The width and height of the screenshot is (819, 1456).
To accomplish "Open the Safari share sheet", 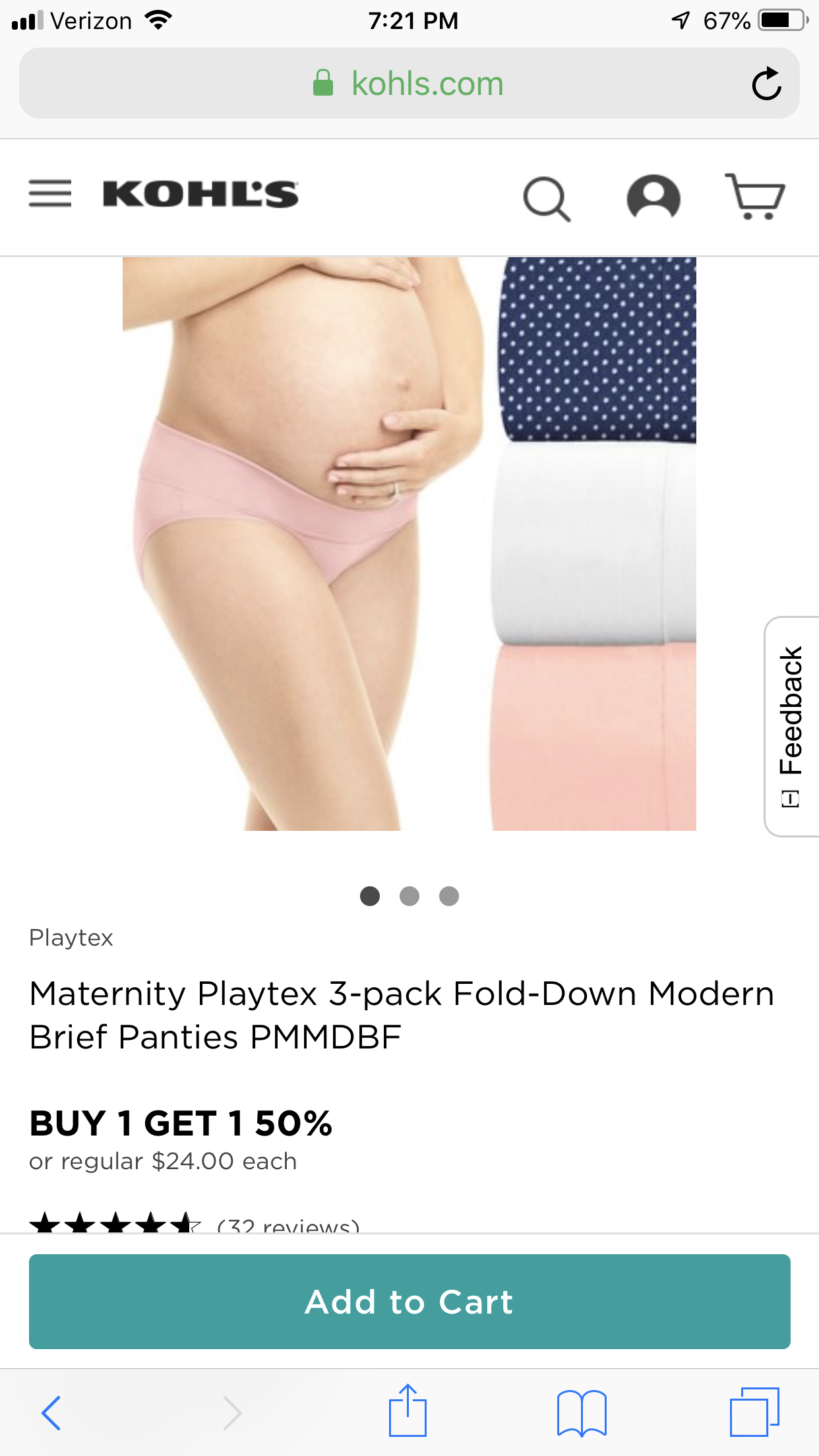I will 408,1411.
